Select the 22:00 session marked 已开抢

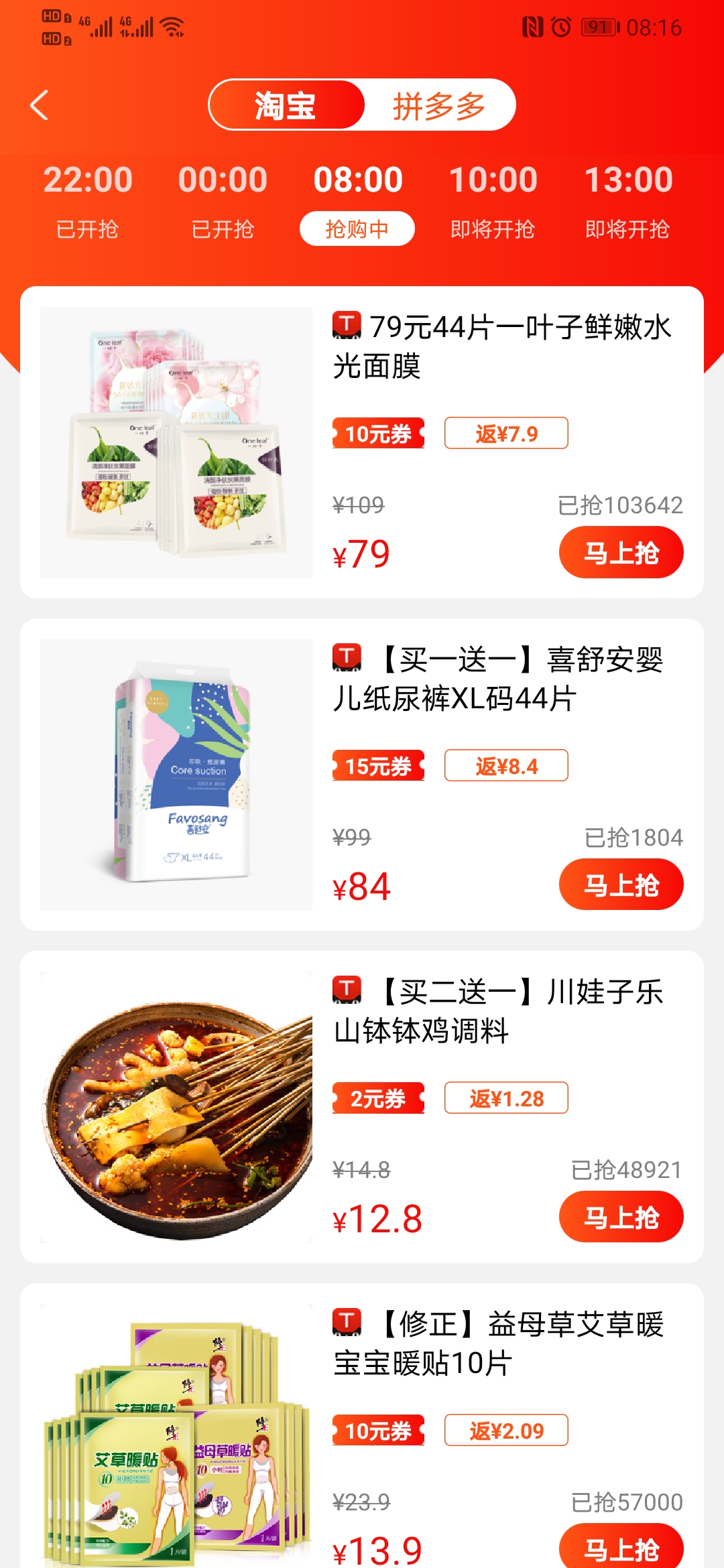point(88,180)
